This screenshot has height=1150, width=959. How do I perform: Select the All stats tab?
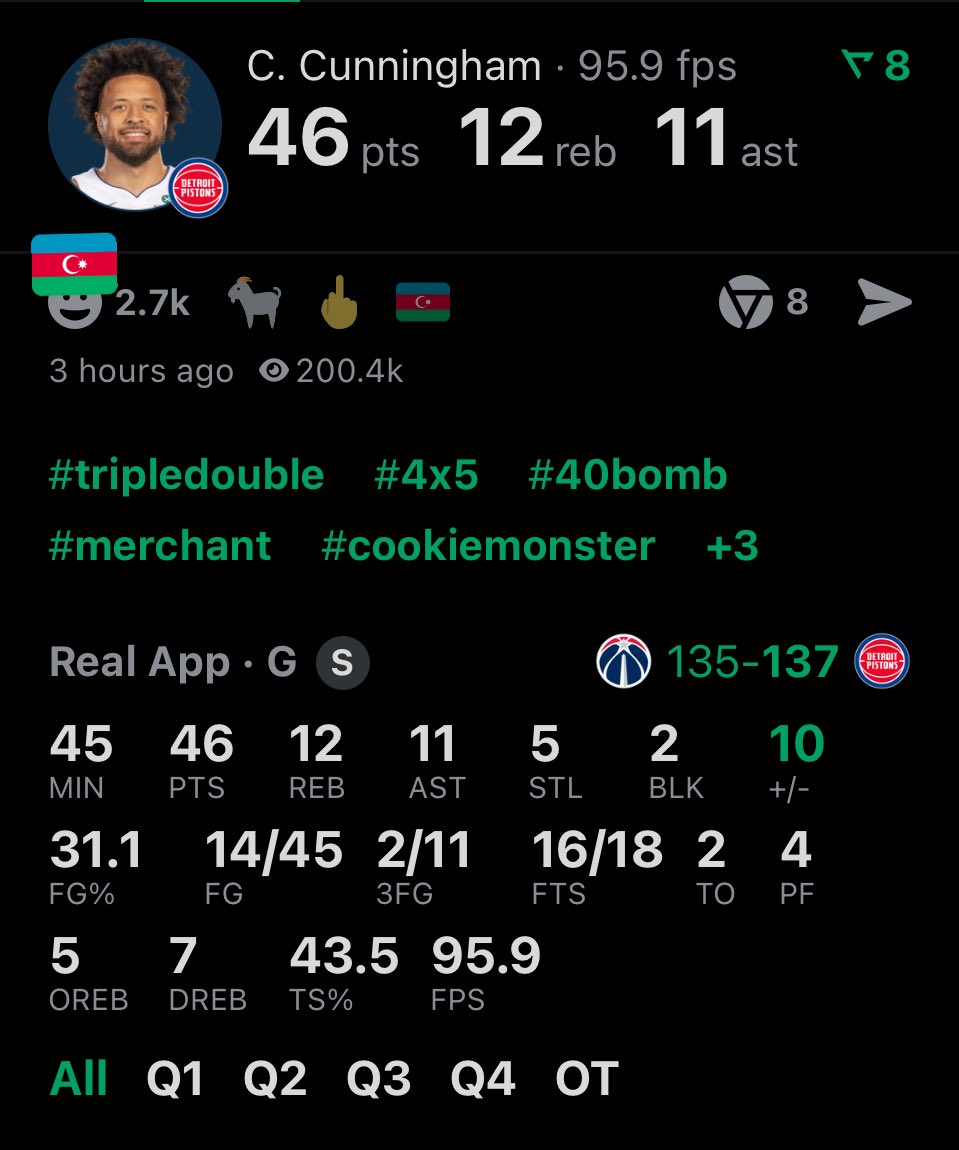(x=78, y=1078)
